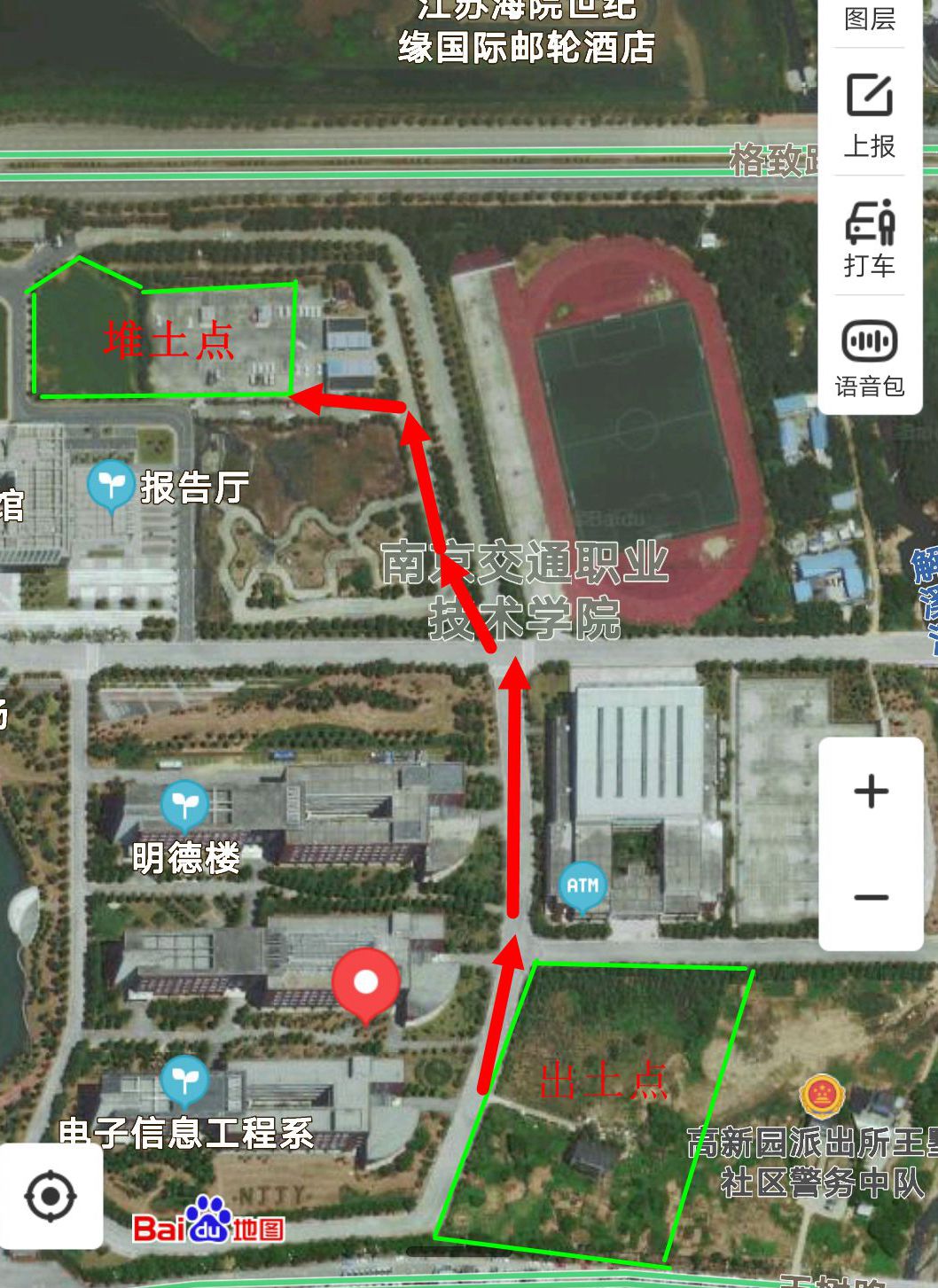
Task: Open the 打车 ride-hailing option
Action: (869, 237)
